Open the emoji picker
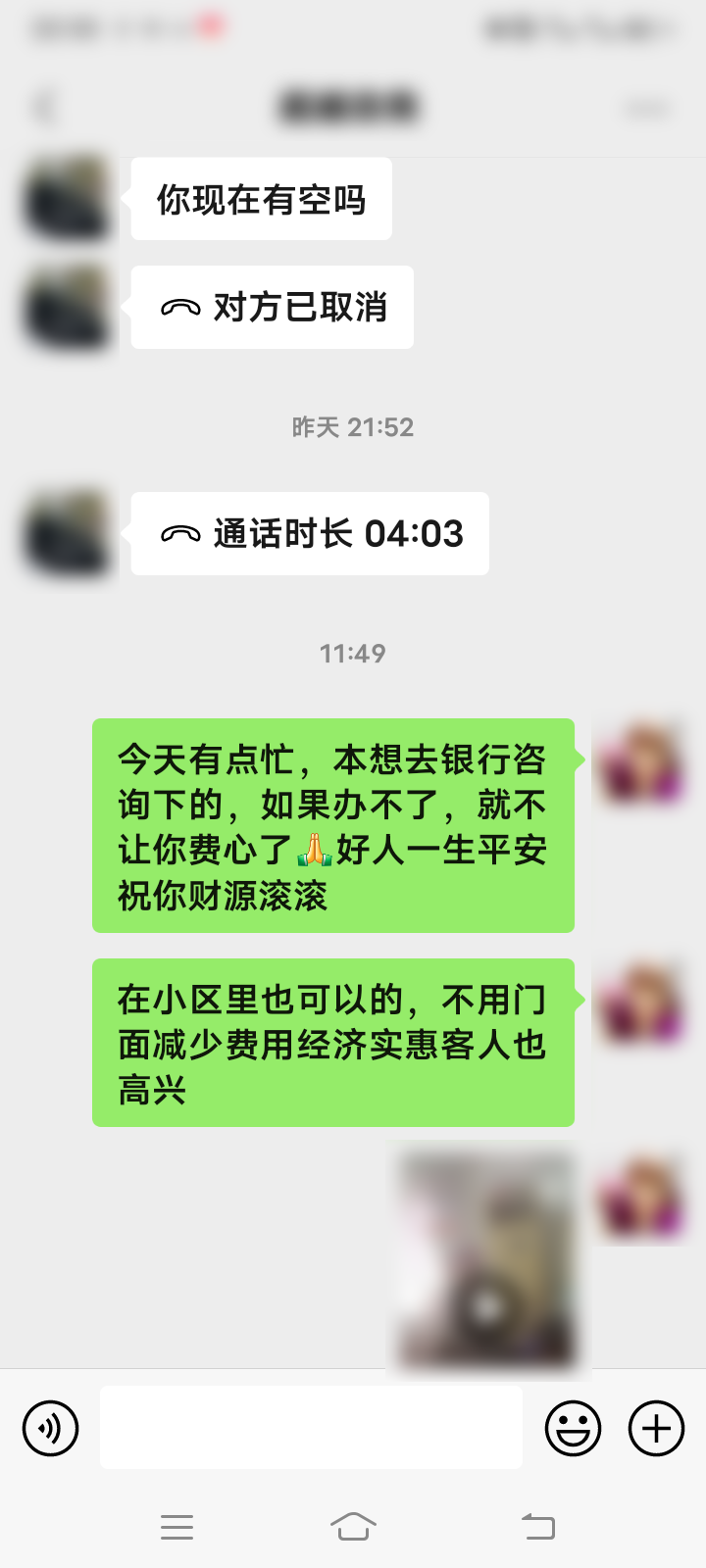The width and height of the screenshot is (706, 1568). (573, 1428)
